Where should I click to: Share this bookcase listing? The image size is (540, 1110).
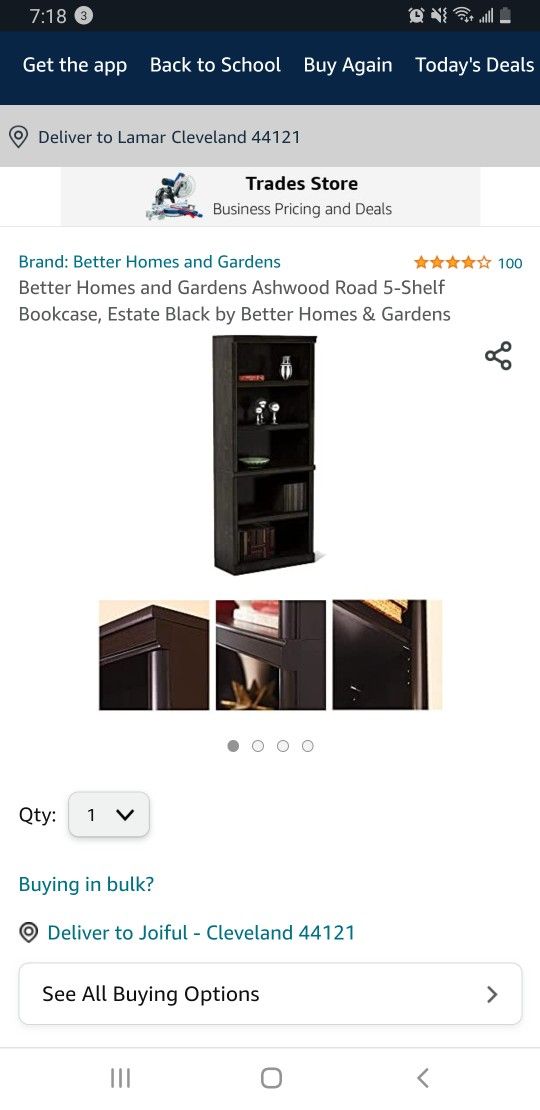[498, 355]
